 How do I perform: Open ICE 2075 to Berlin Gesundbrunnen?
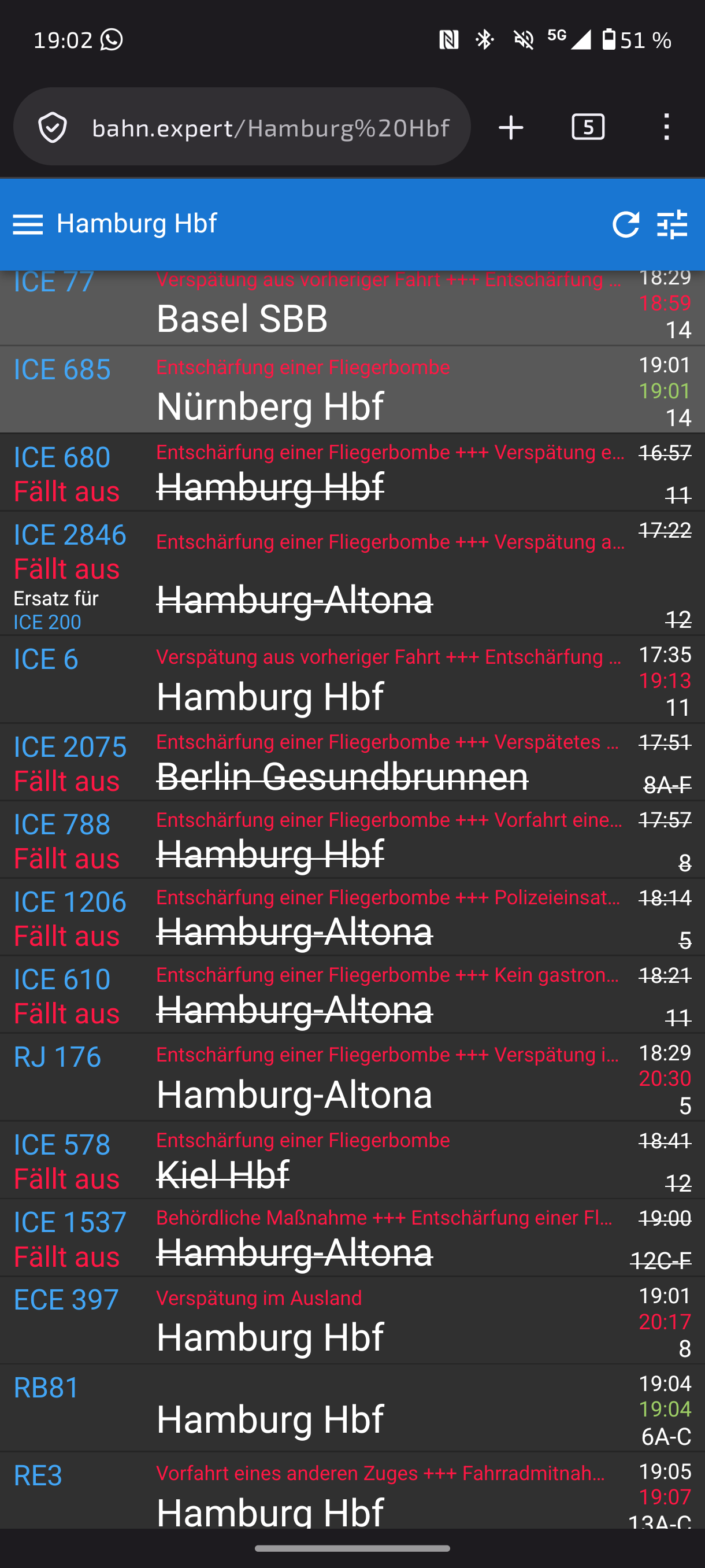click(x=352, y=762)
